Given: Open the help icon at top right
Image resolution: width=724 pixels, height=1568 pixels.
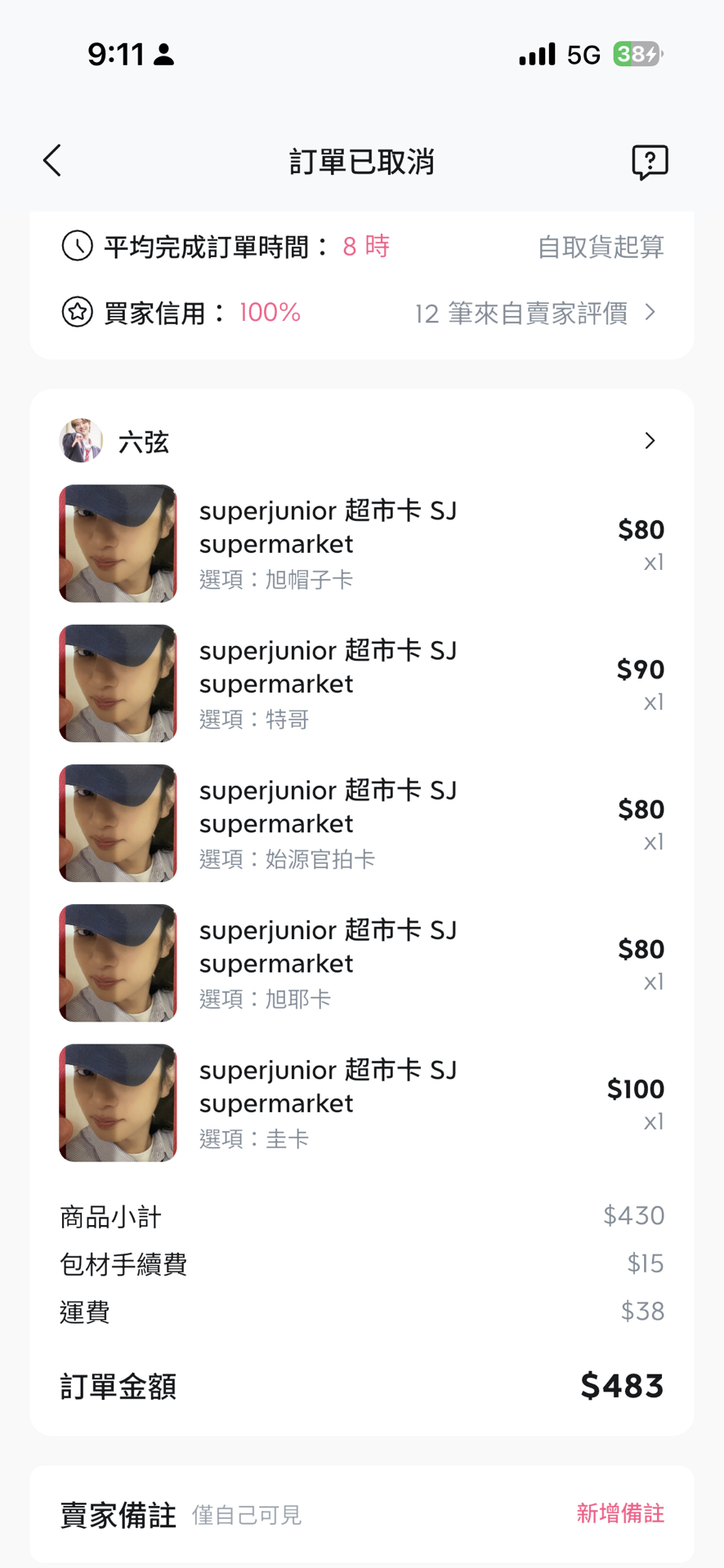Looking at the screenshot, I should point(650,161).
